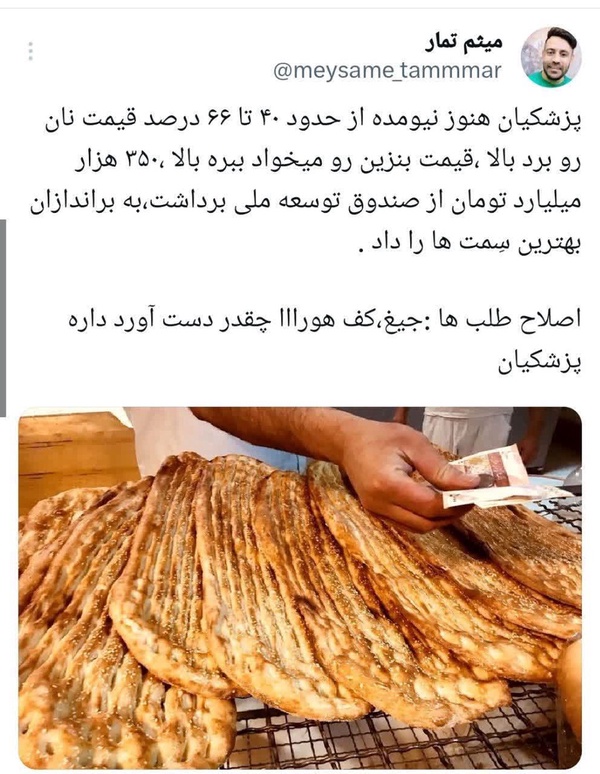
Task: Open the attached bread photo
Action: click(300, 587)
